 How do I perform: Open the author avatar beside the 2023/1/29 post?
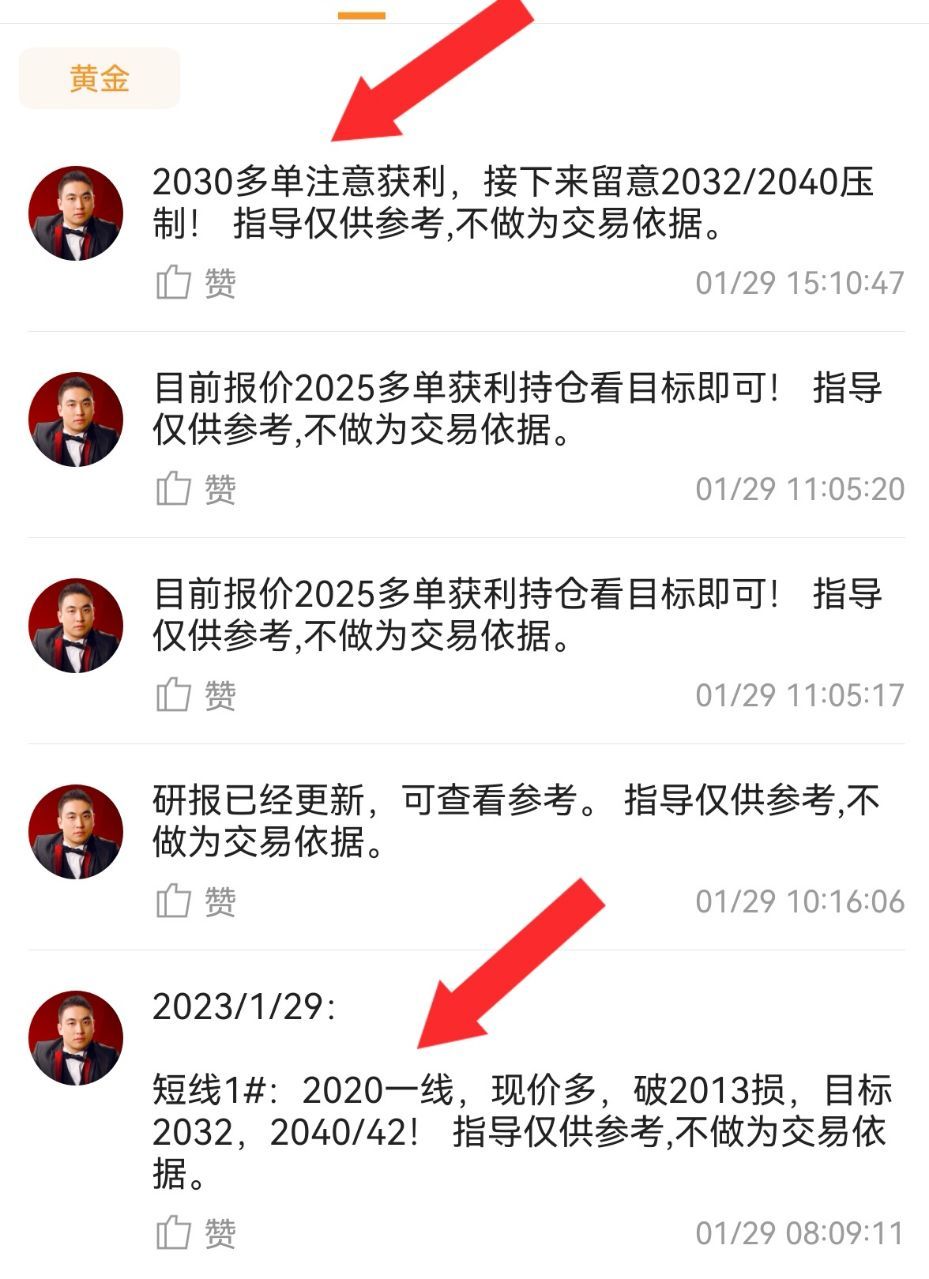(76, 1038)
